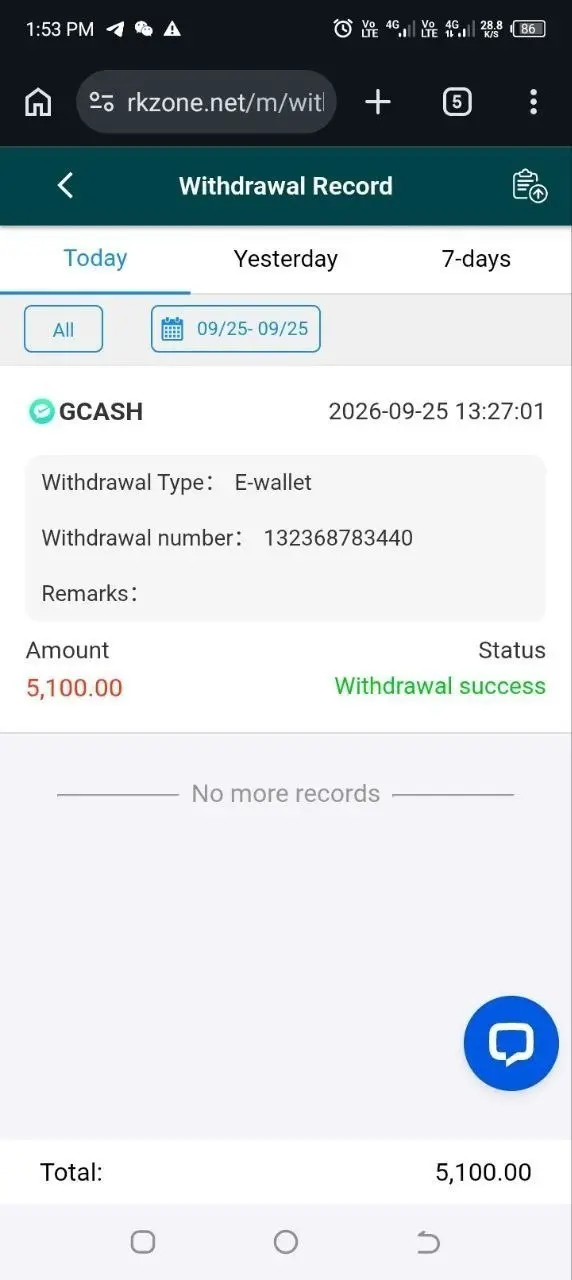
Task: Switch to the 7-days tab
Action: click(x=476, y=259)
